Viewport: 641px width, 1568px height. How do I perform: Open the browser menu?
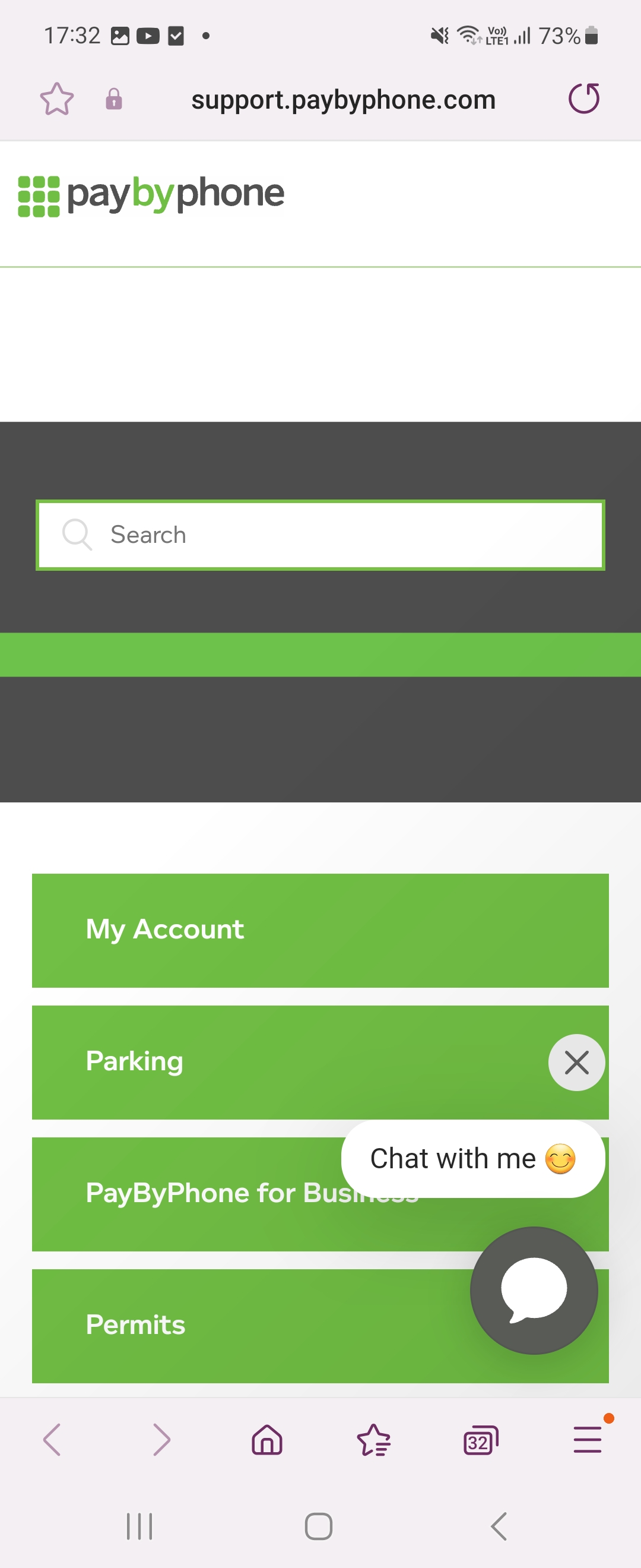click(x=587, y=1440)
